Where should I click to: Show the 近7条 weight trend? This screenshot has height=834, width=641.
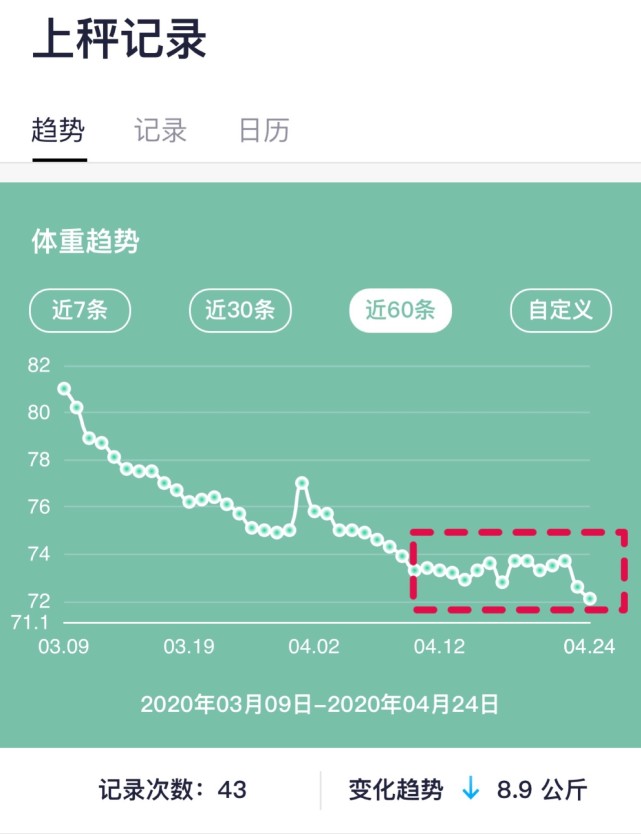click(x=80, y=310)
